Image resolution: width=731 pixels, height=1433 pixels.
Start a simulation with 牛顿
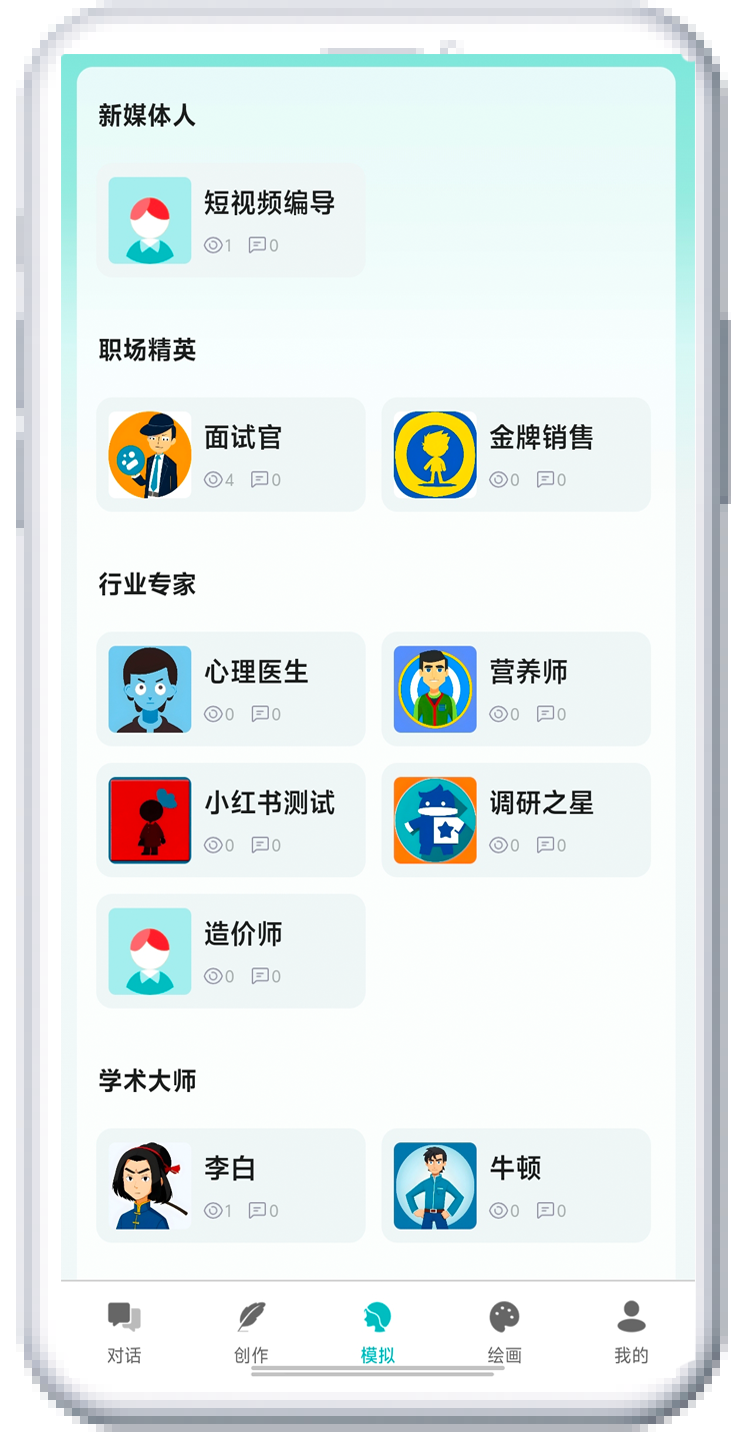[x=516, y=1185]
